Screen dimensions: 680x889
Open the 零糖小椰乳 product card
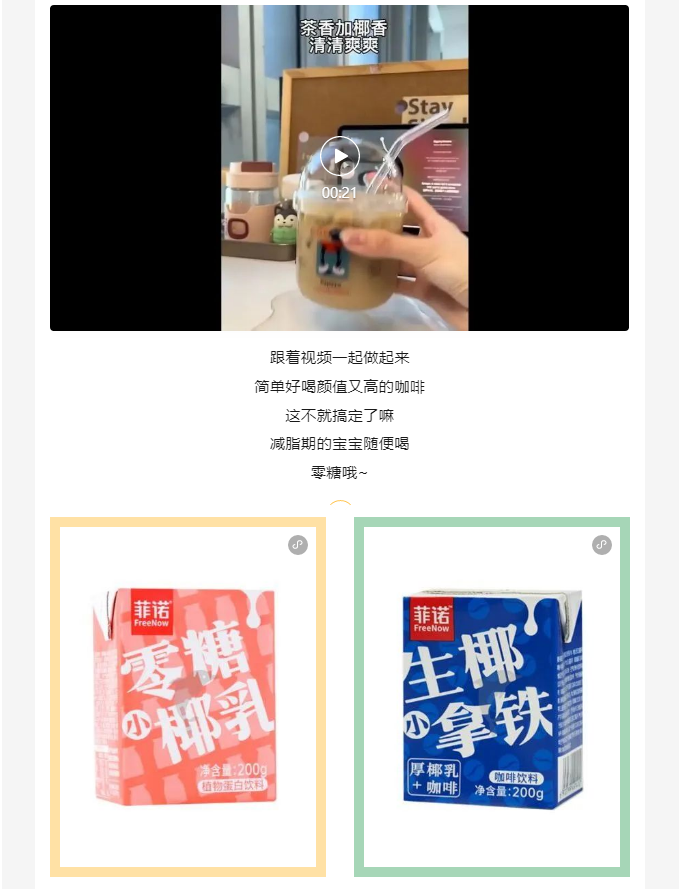click(x=188, y=697)
